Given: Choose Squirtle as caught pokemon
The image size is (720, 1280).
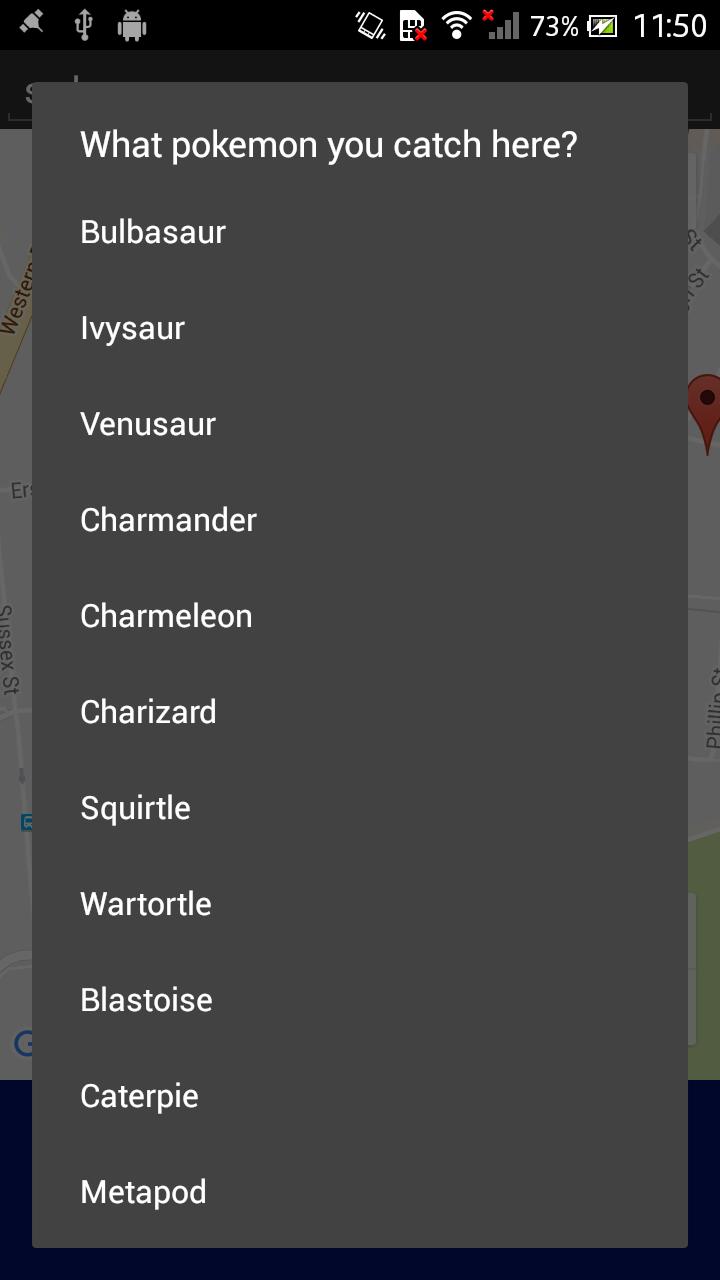Looking at the screenshot, I should coord(135,807).
